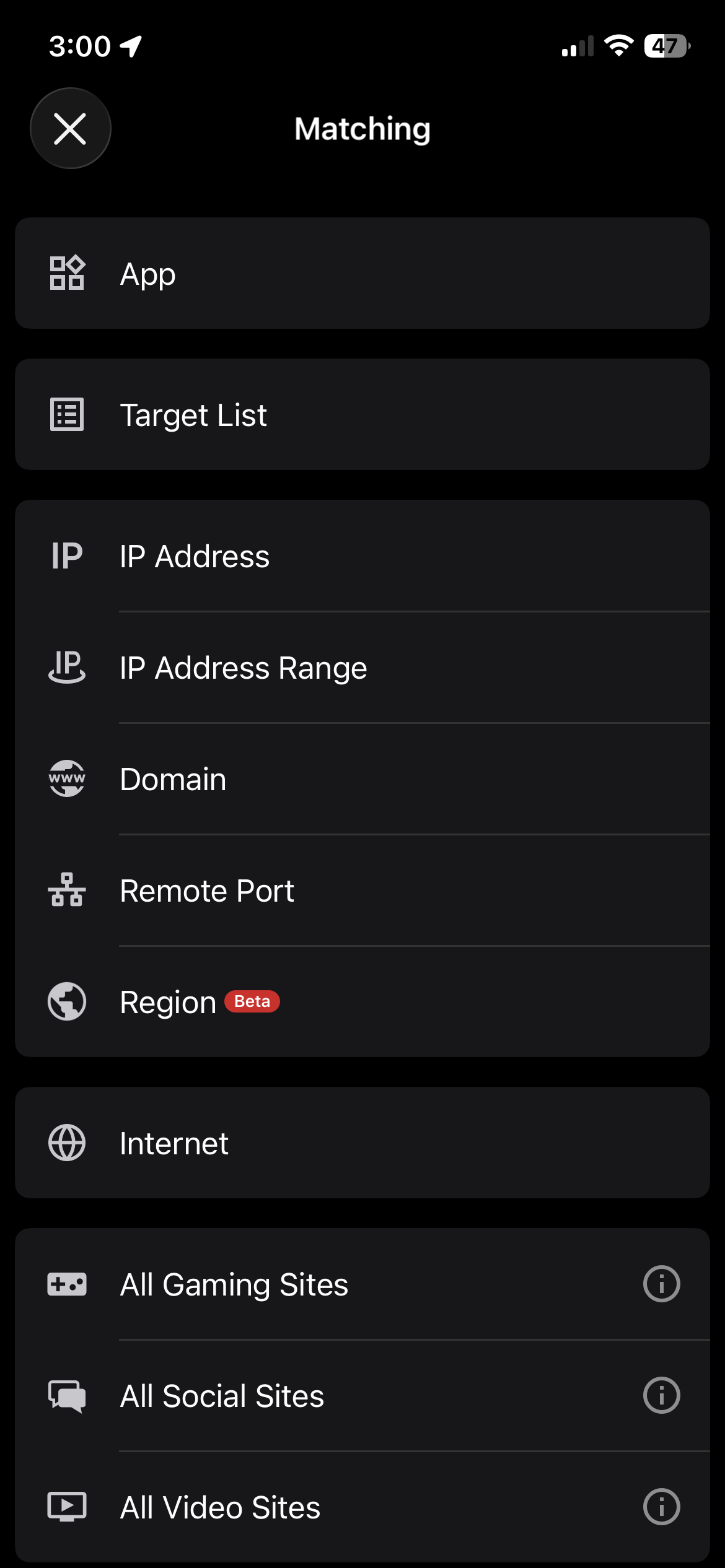Open info for All Social Sites
The width and height of the screenshot is (725, 1568).
[x=661, y=1395]
